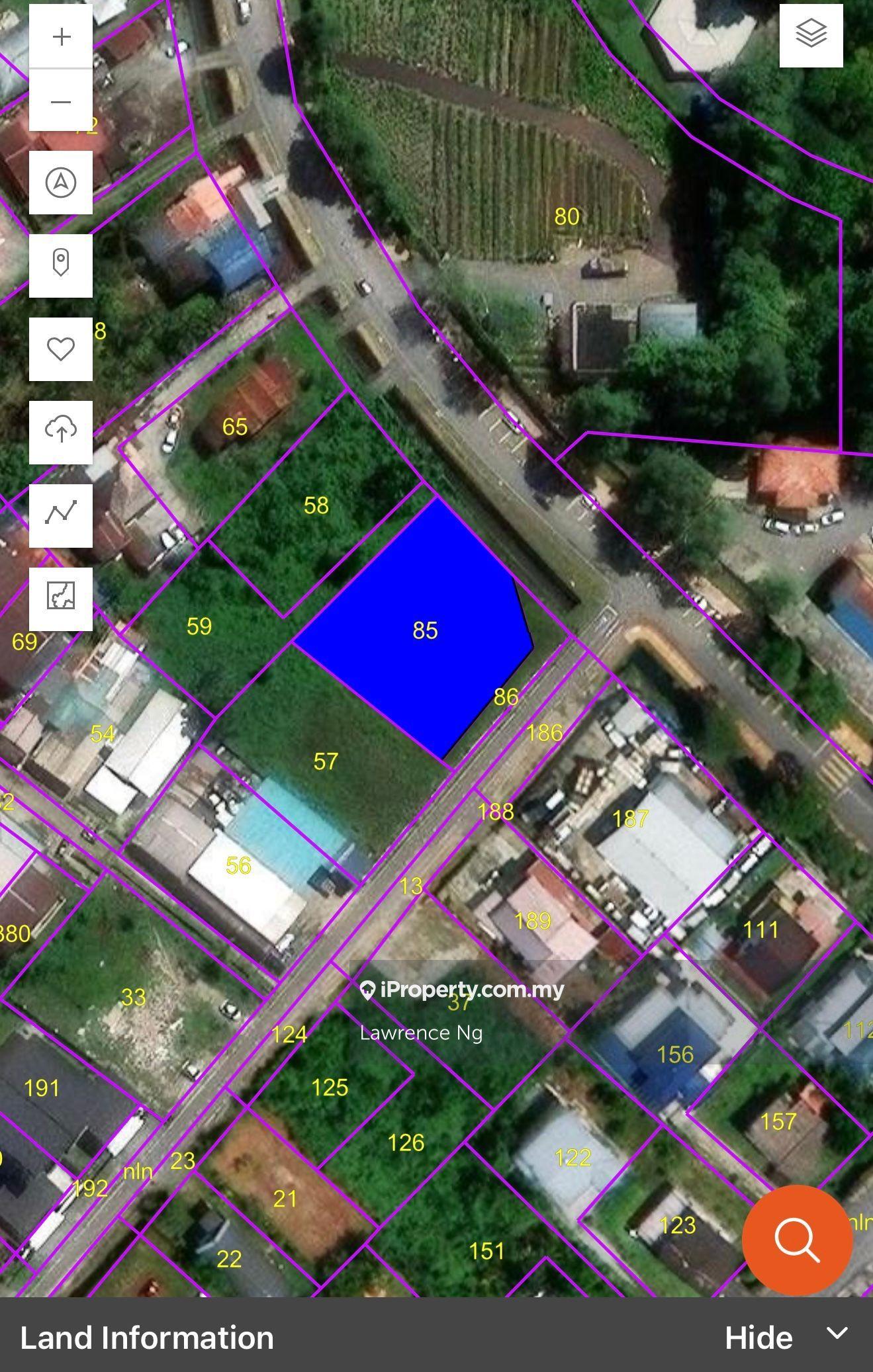Screen dimensions: 873x1372
Task: Tap the orange search button
Action: (x=797, y=1240)
